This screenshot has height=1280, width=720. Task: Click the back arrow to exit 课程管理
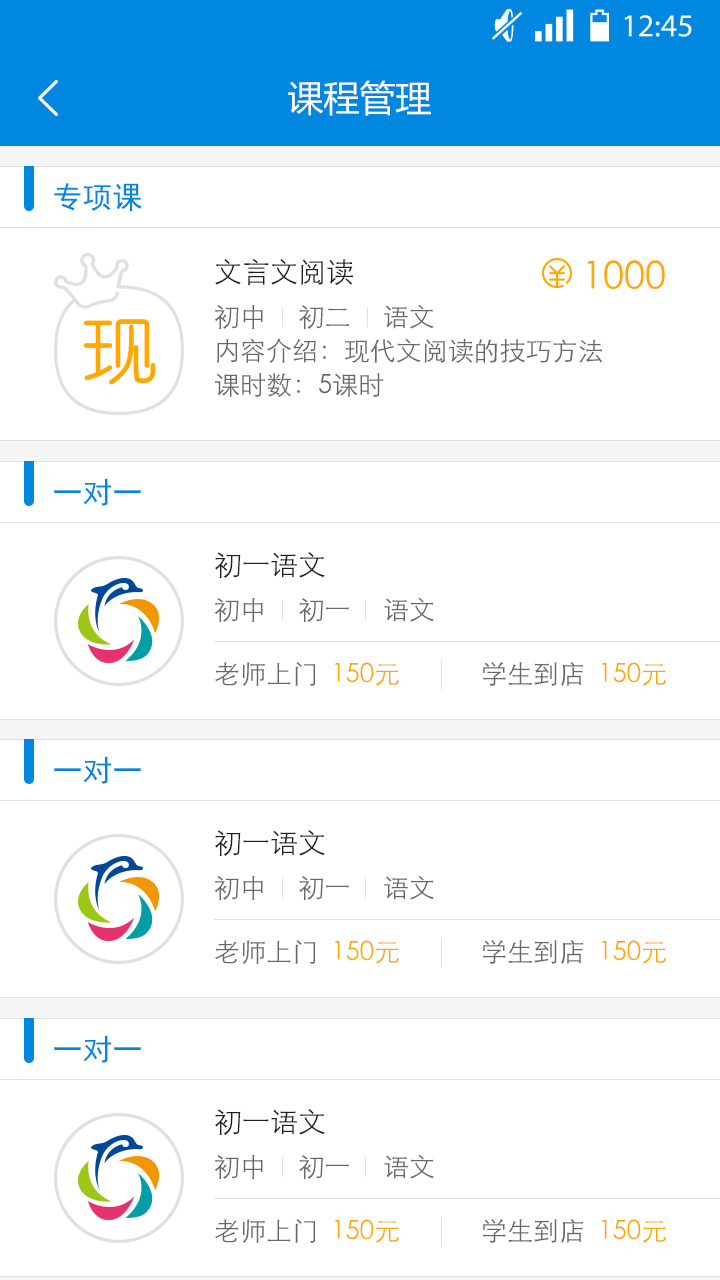[x=47, y=99]
